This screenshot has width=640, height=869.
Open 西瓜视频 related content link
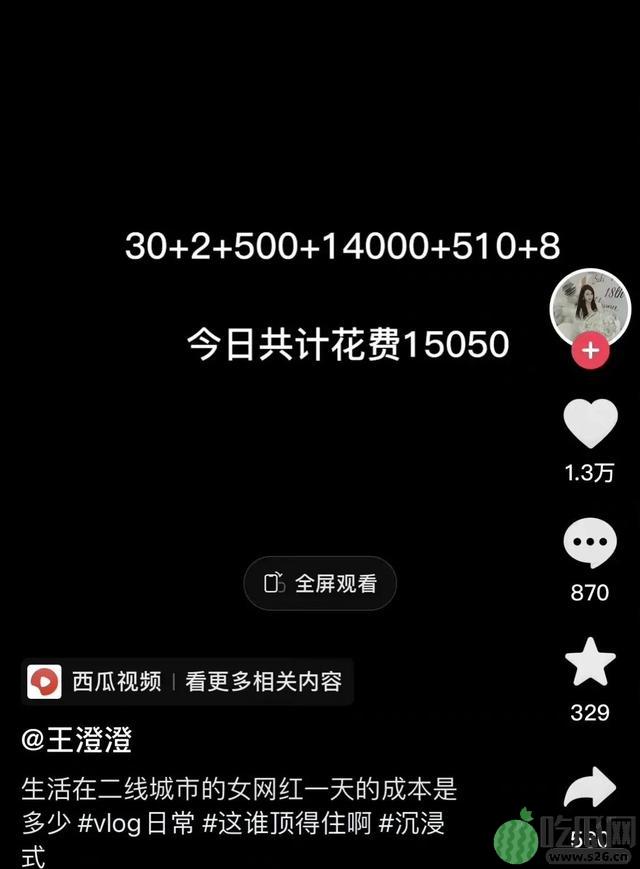tap(188, 682)
